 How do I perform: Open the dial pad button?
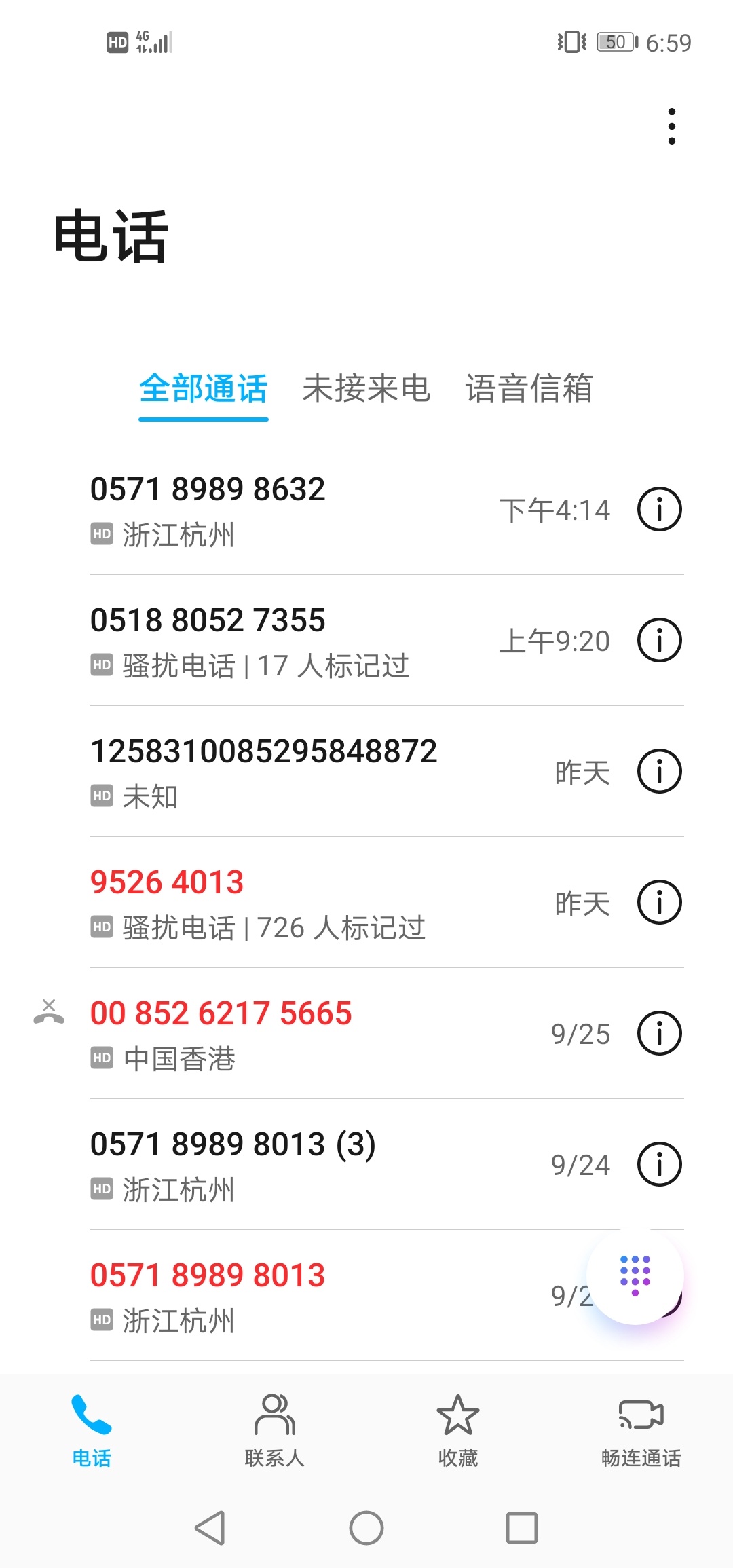click(635, 1276)
